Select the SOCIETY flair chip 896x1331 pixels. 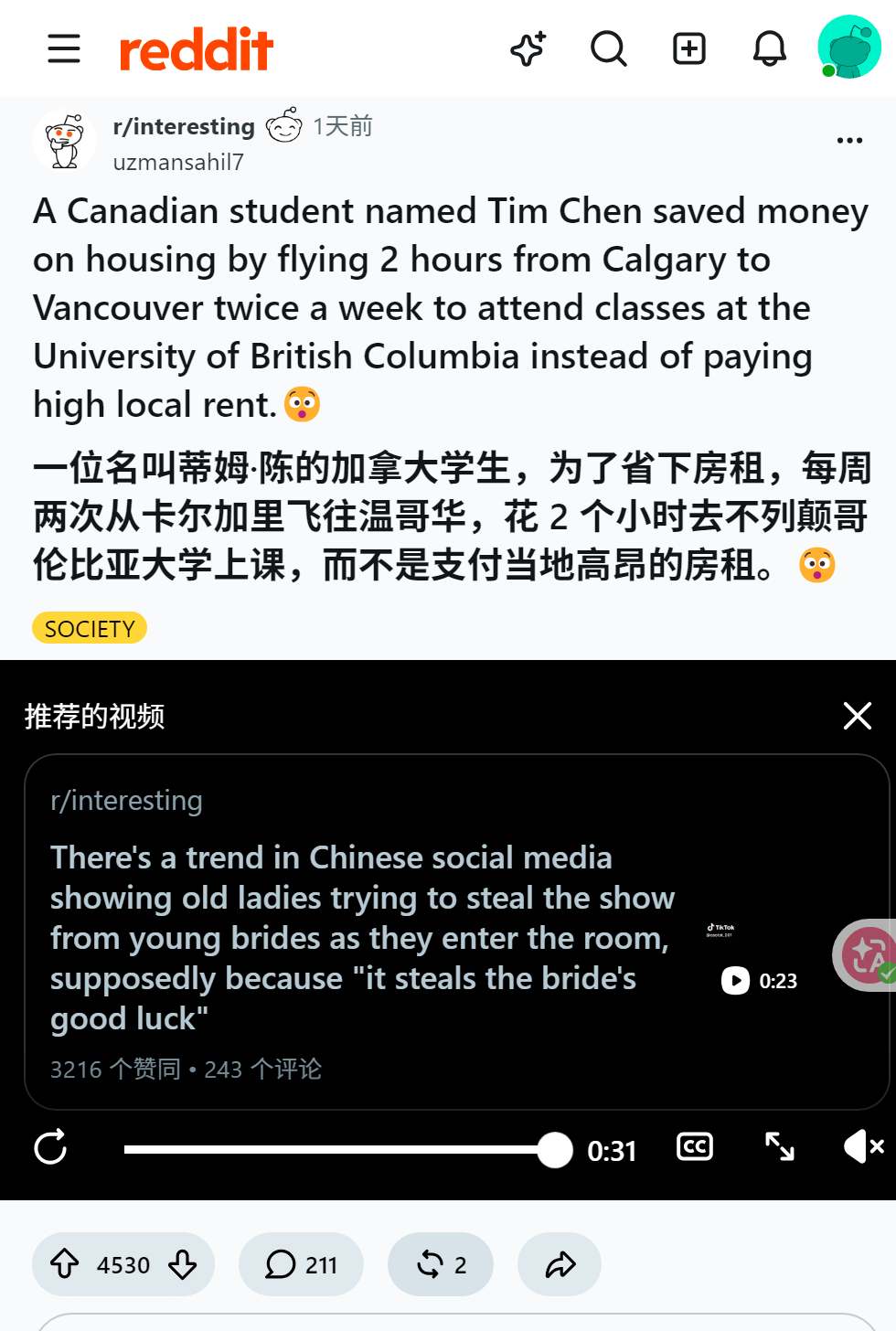pos(90,628)
